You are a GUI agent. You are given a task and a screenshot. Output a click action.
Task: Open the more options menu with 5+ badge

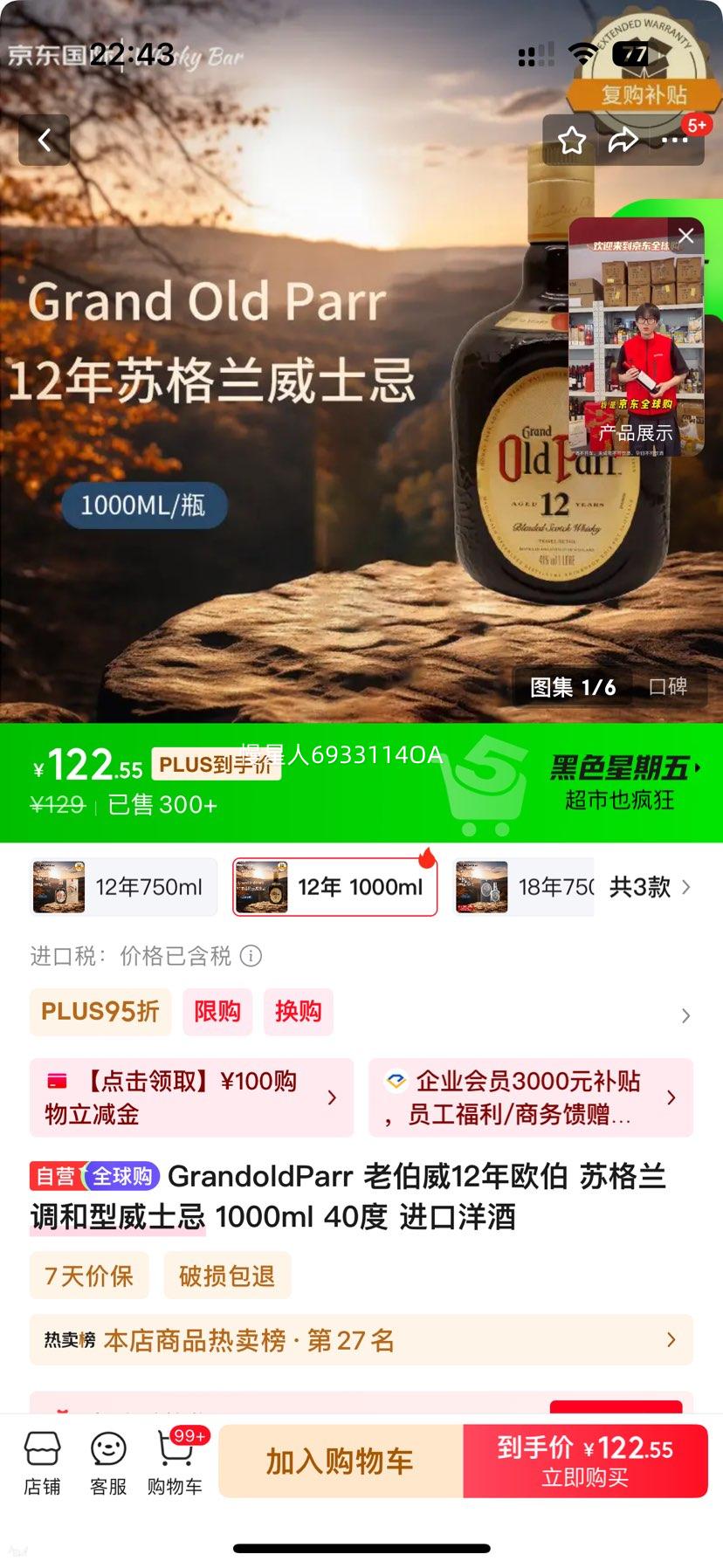click(x=677, y=140)
